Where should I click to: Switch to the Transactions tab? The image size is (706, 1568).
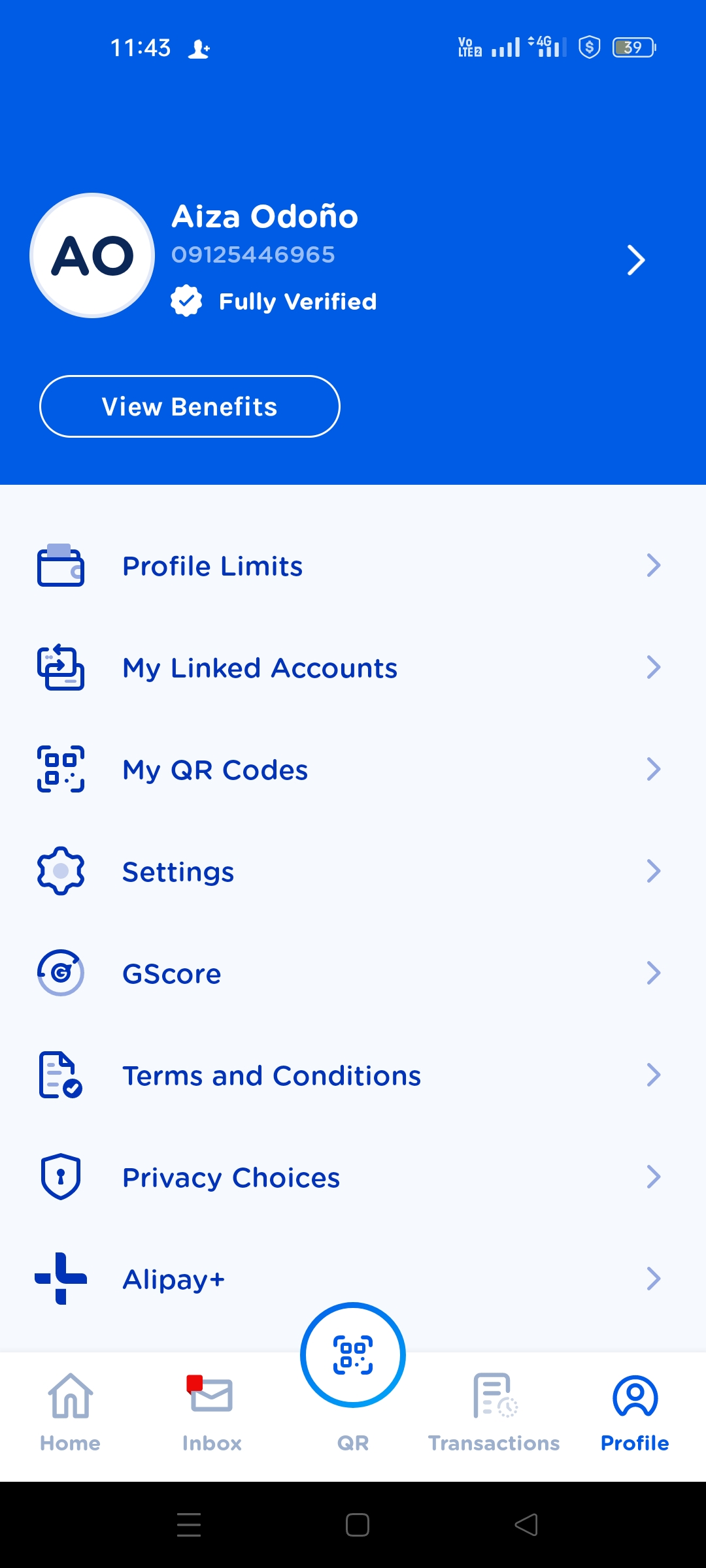pyautogui.click(x=494, y=1411)
